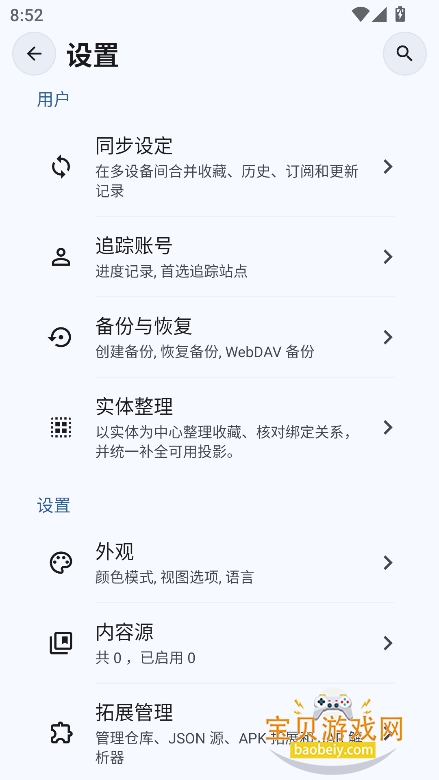Open the settings search icon
This screenshot has width=439, height=780.
[404, 54]
